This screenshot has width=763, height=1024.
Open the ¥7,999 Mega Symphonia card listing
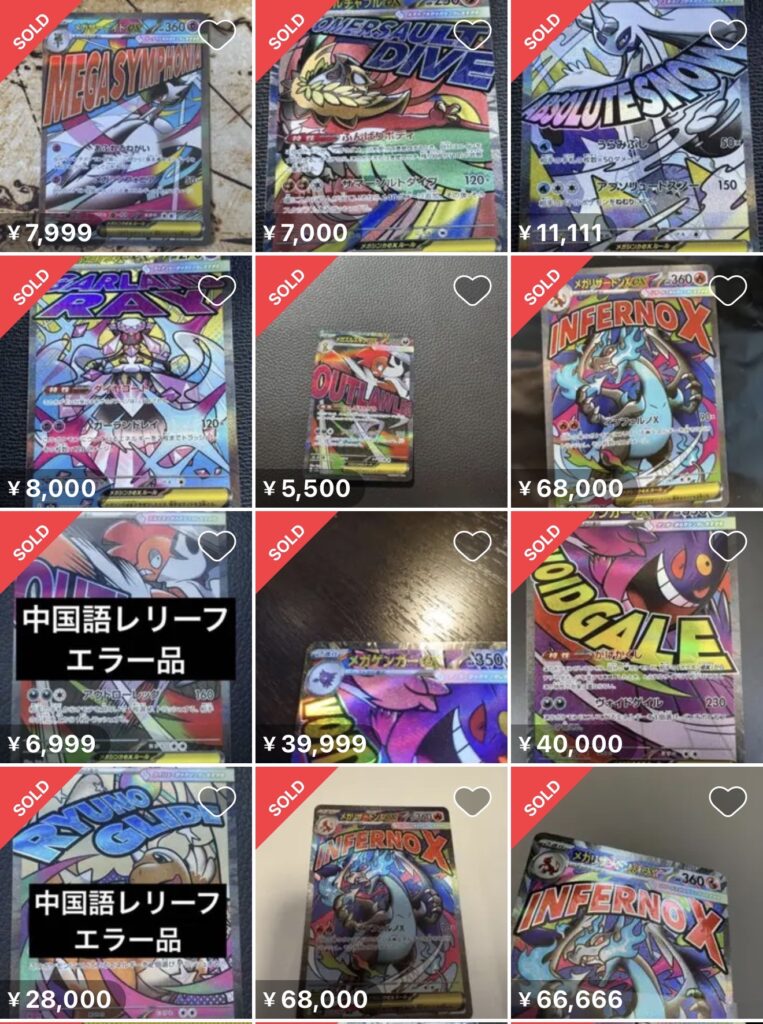[125, 130]
